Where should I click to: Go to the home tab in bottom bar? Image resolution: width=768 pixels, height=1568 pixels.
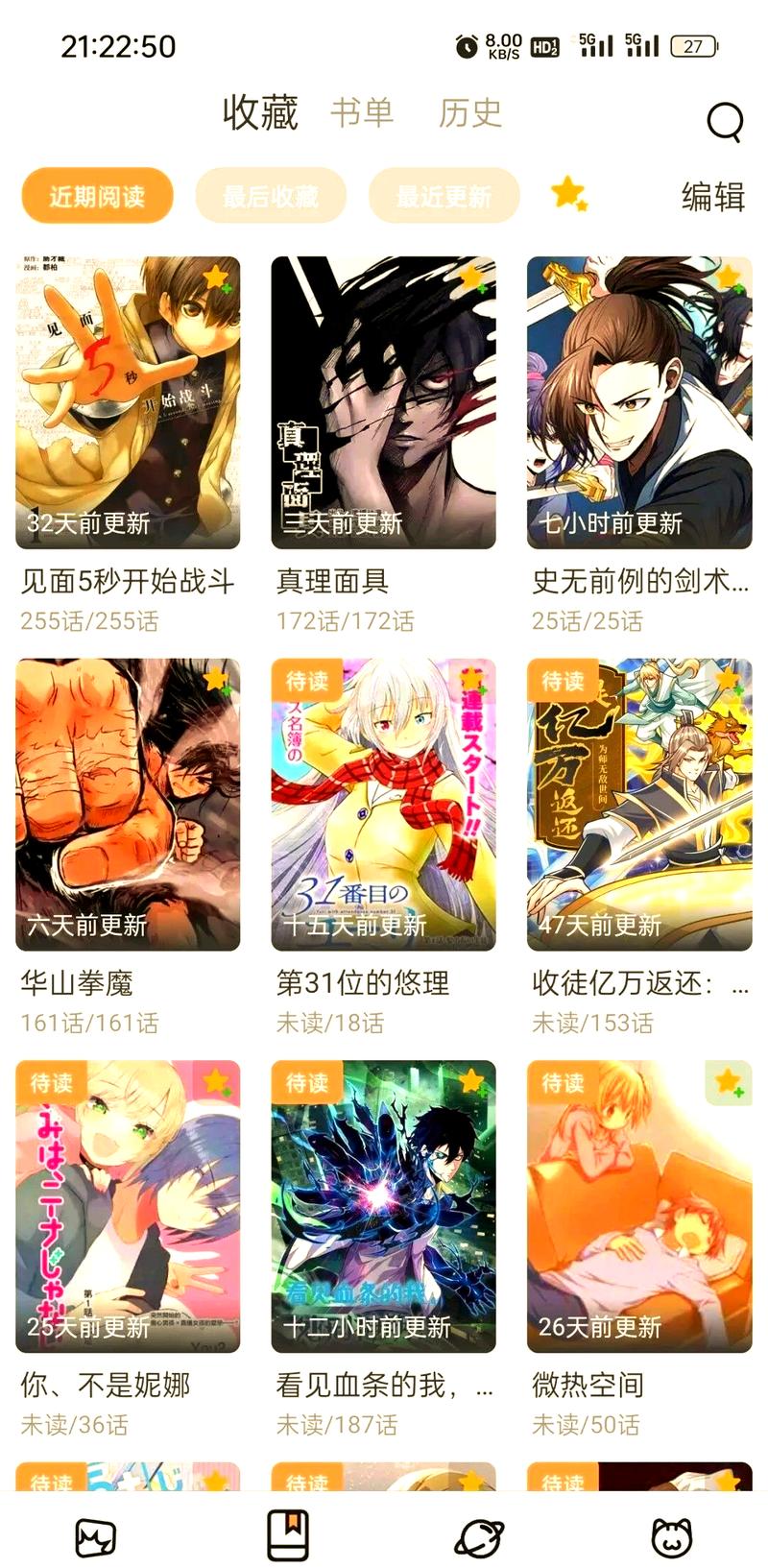[x=96, y=1536]
